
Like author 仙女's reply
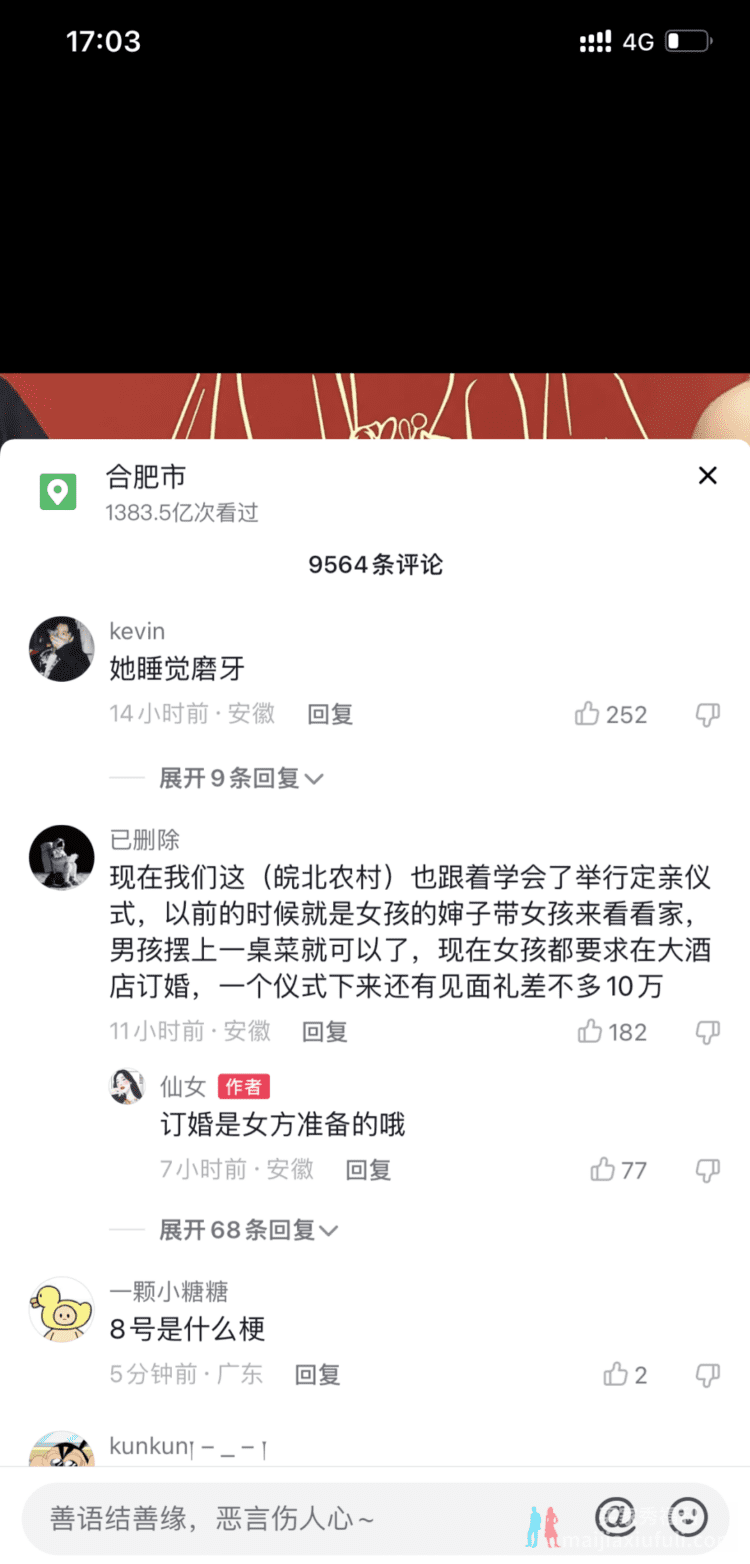pos(603,1169)
